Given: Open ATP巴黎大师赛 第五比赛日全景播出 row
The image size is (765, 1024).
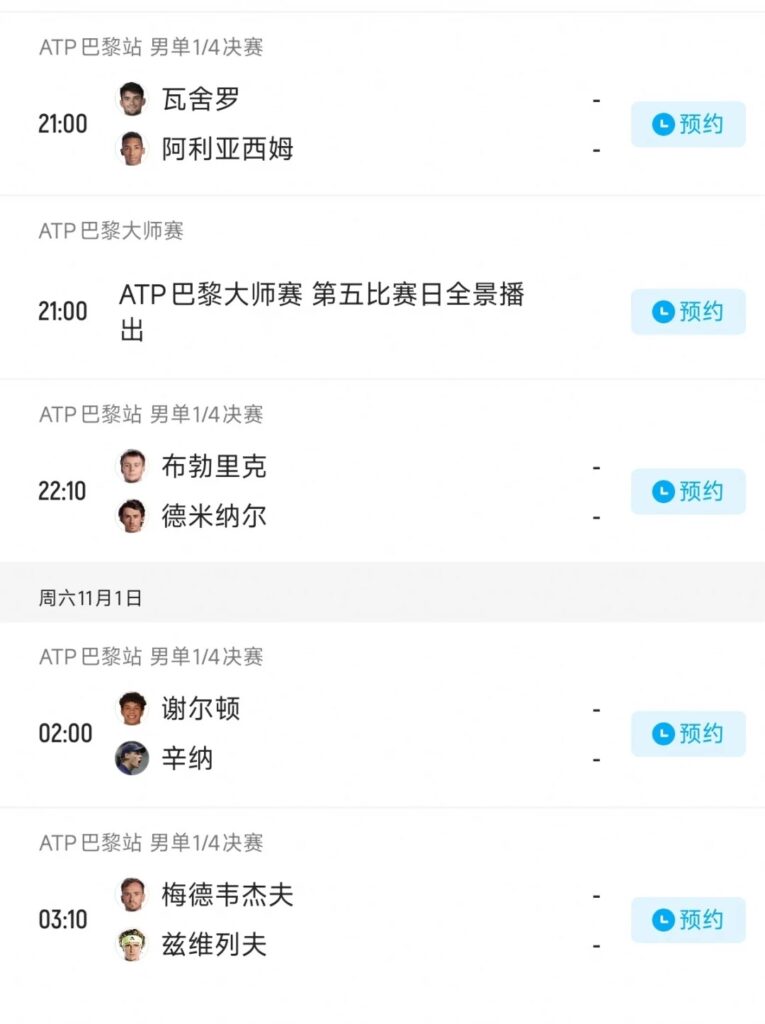Looking at the screenshot, I should click(320, 311).
